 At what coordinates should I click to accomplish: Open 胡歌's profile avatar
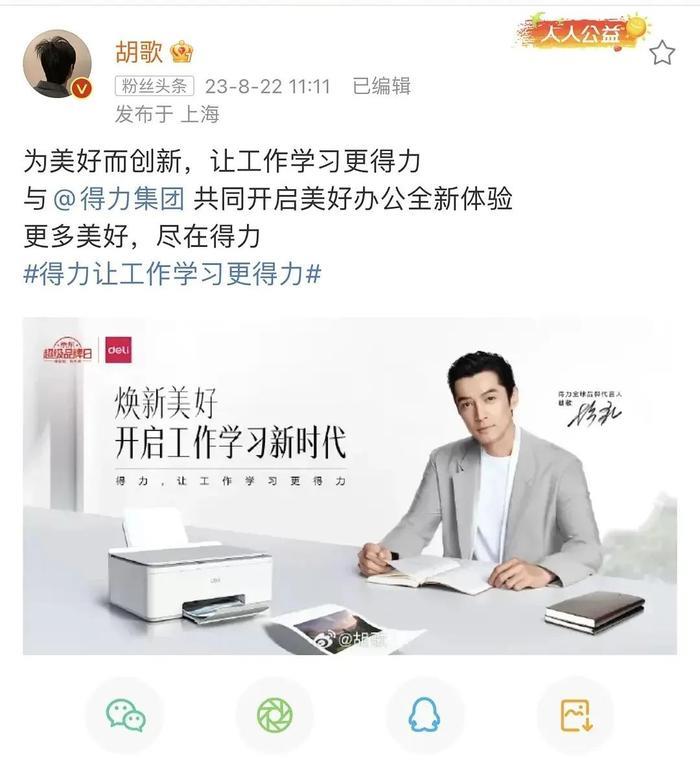tap(56, 64)
